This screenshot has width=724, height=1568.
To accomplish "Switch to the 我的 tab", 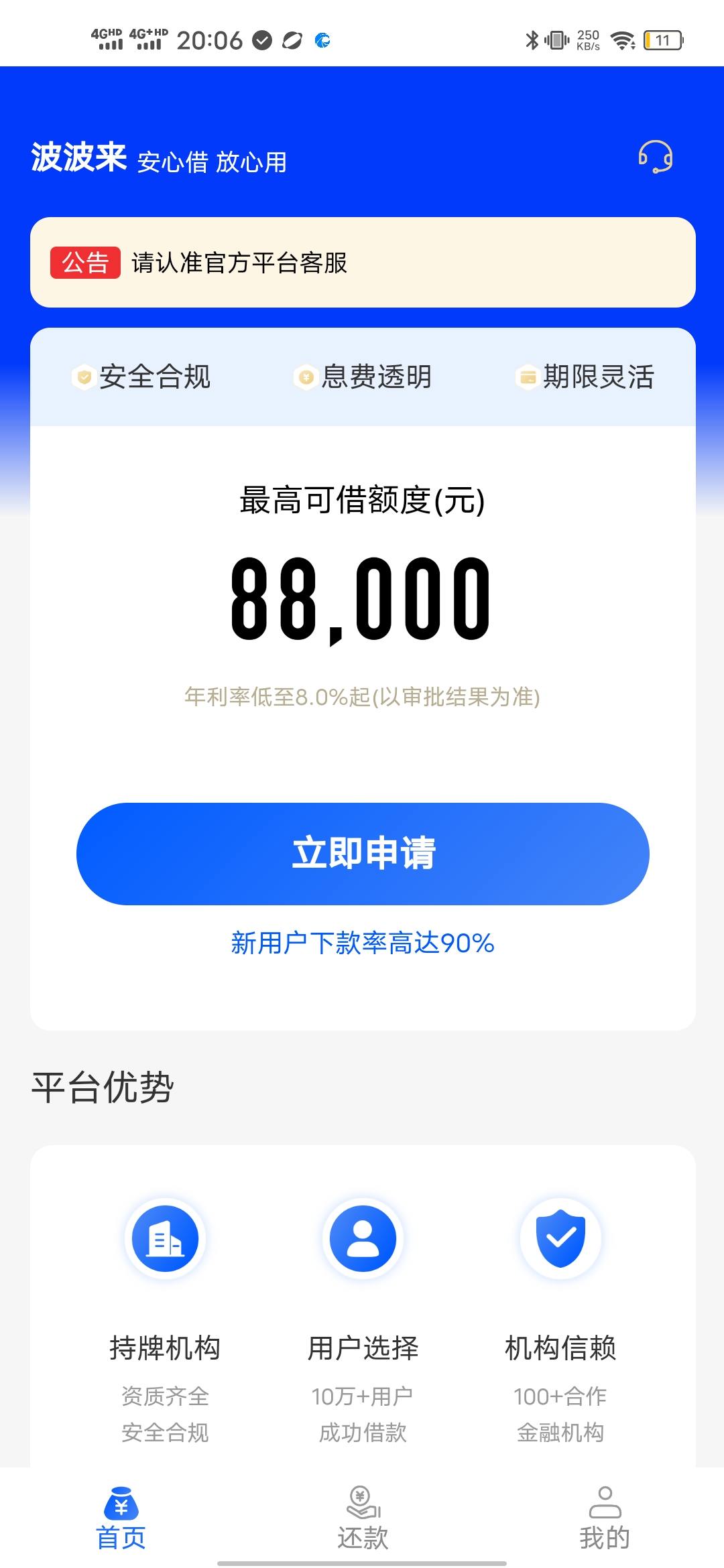I will 604,1518.
